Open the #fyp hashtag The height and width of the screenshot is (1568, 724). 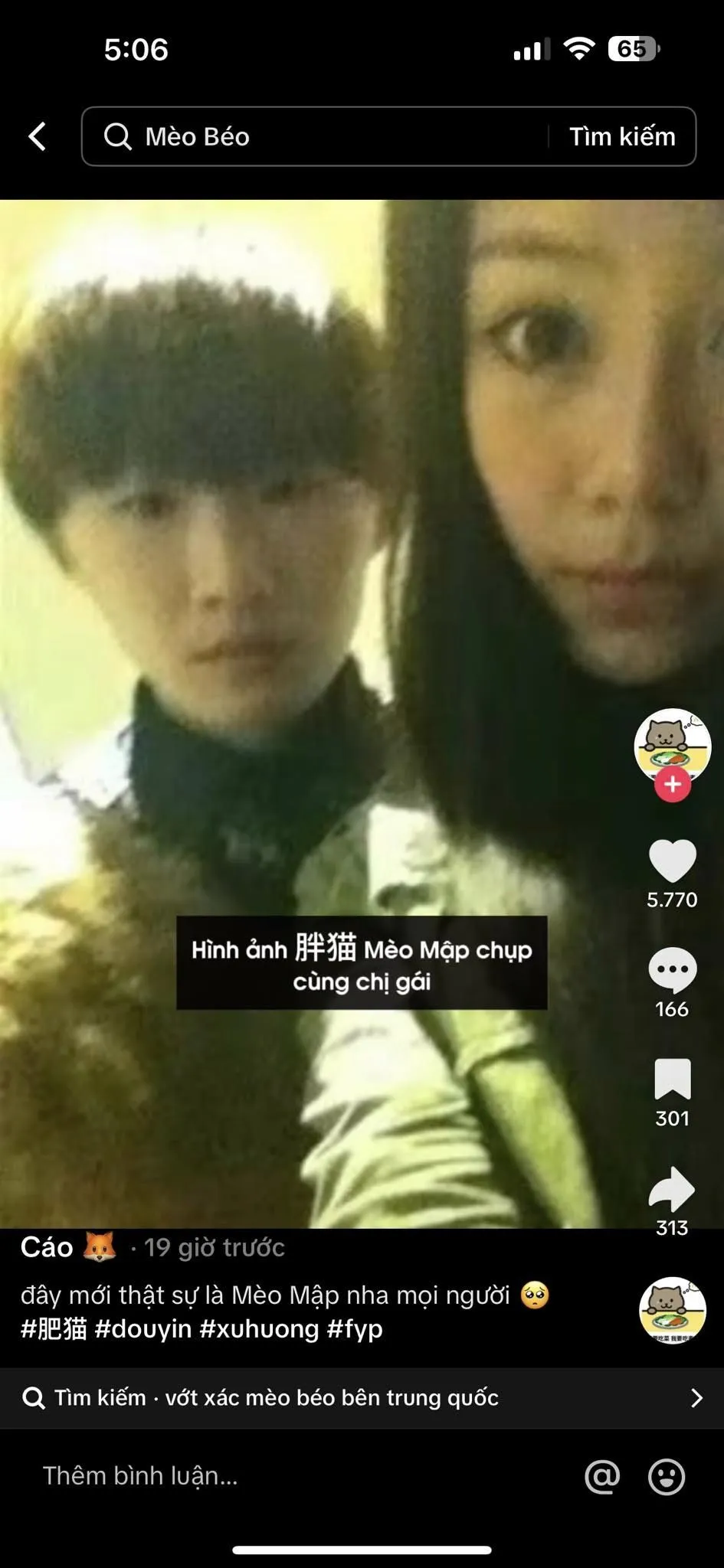[355, 1328]
